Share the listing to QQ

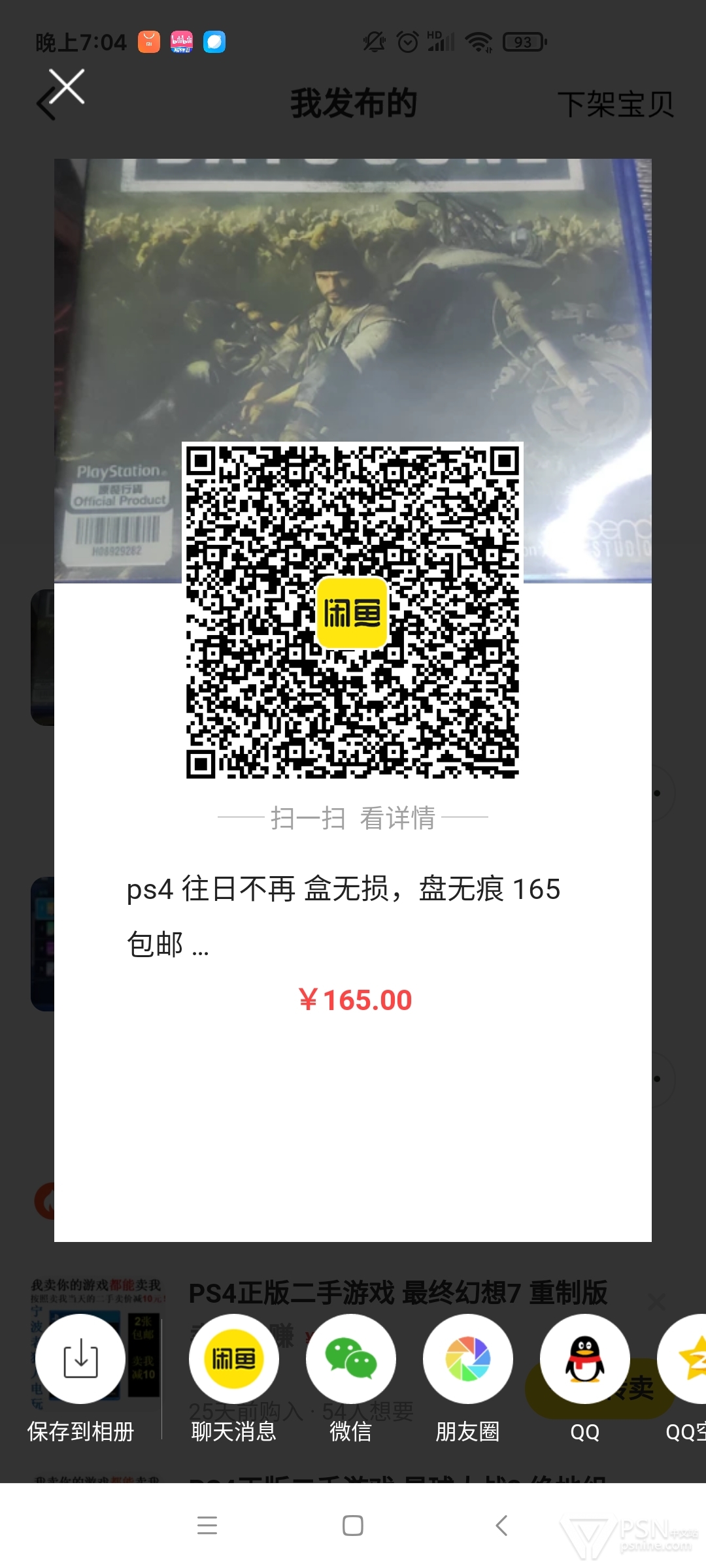click(584, 1360)
